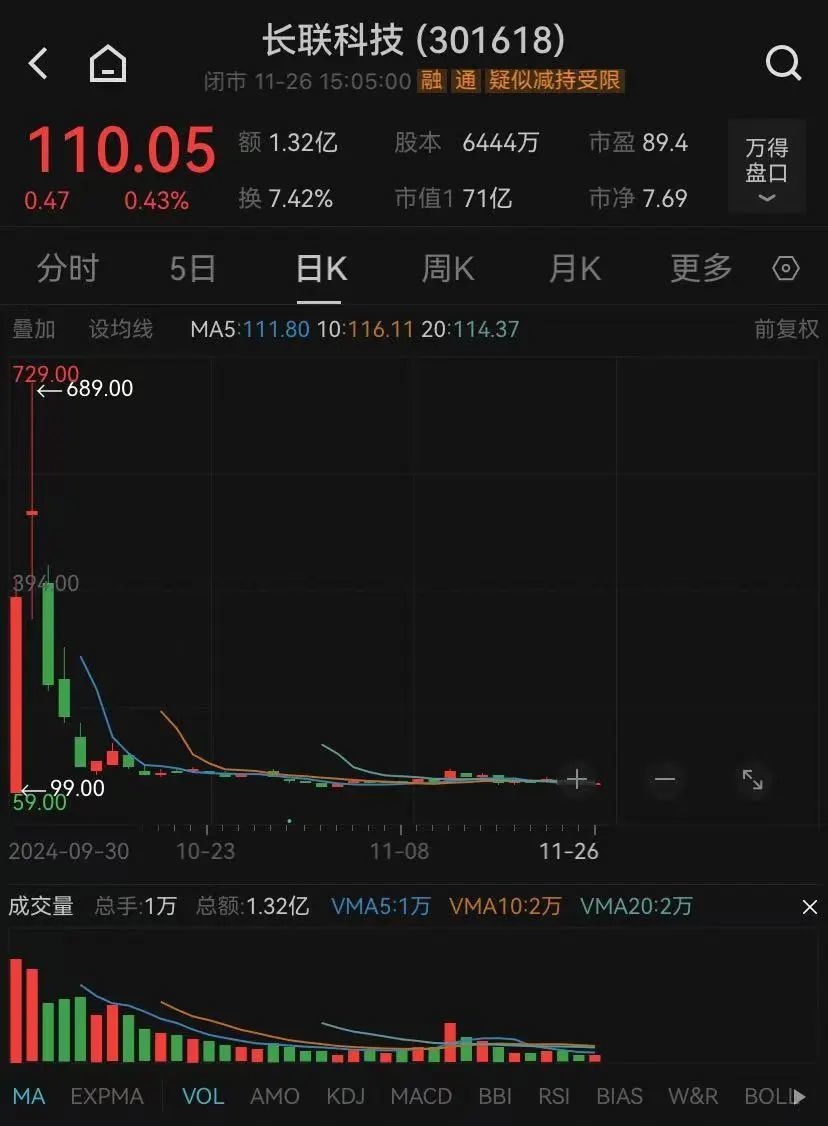This screenshot has width=828, height=1126.
Task: Expand the chart to fullscreen
Action: pyautogui.click(x=752, y=779)
